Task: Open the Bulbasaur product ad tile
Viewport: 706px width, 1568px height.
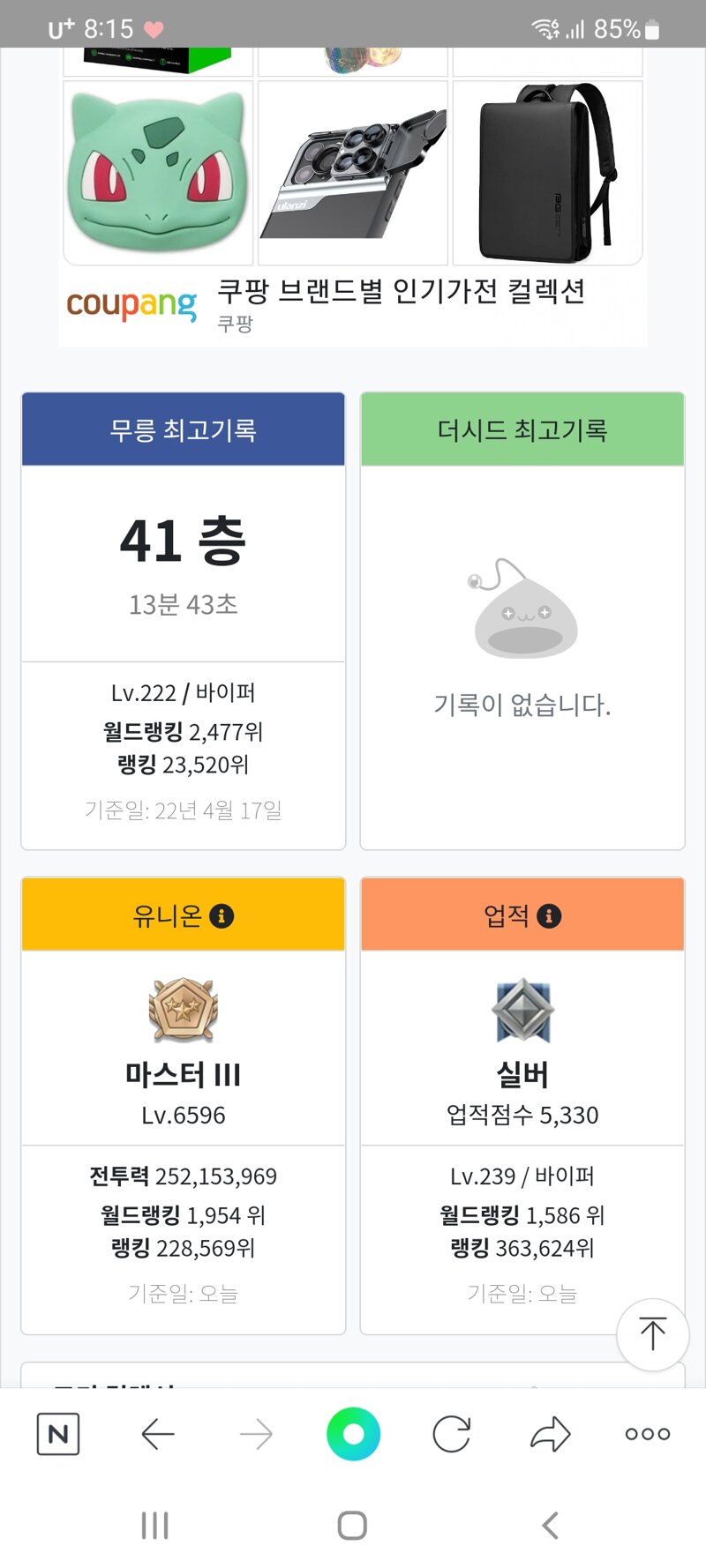Action: 159,173
